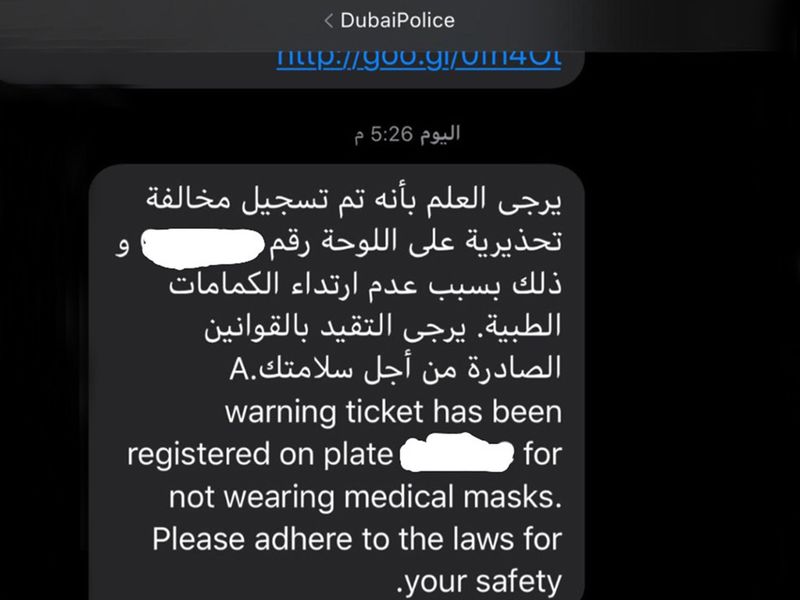This screenshot has width=800, height=600.
Task: Open the goo.gl link in the message
Action: coord(418,57)
